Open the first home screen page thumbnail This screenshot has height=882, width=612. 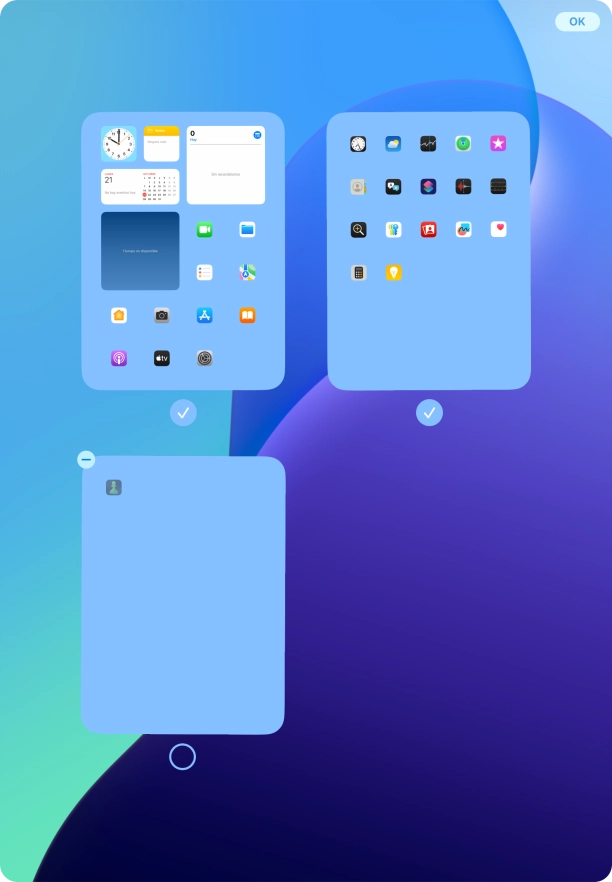coord(183,250)
